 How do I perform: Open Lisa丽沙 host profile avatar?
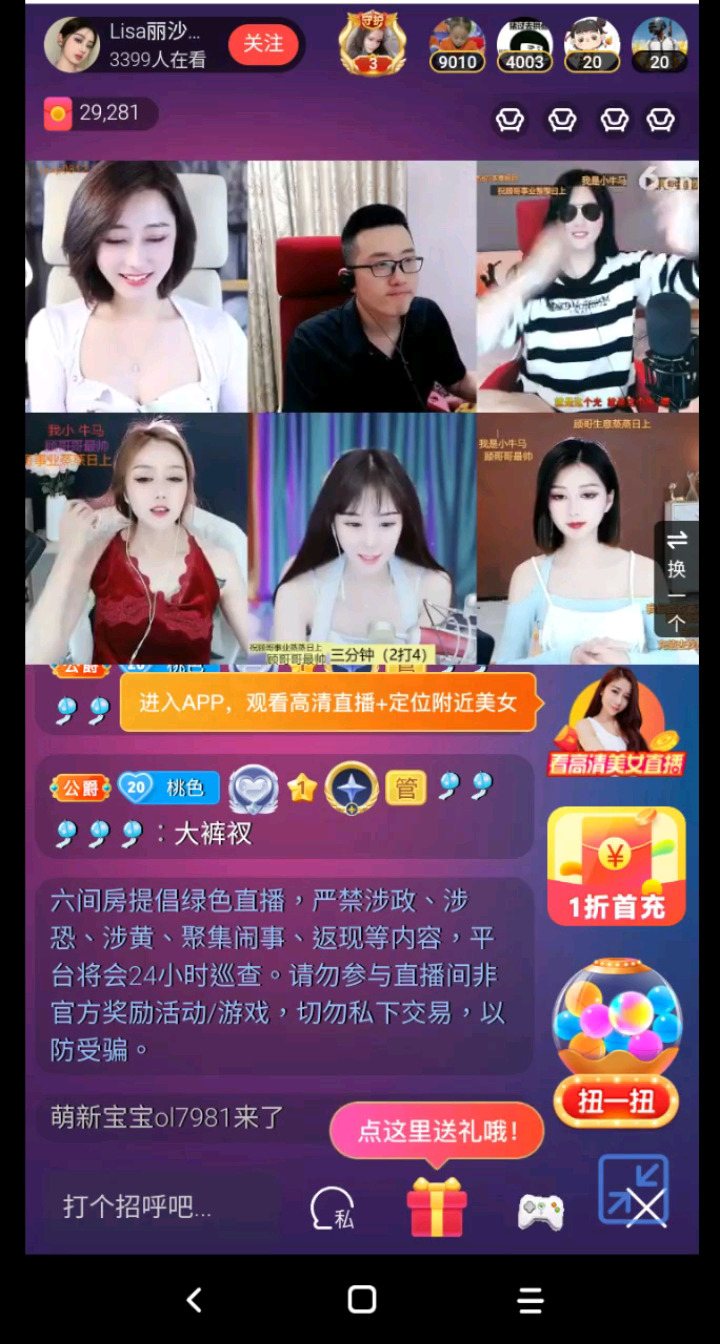(72, 45)
